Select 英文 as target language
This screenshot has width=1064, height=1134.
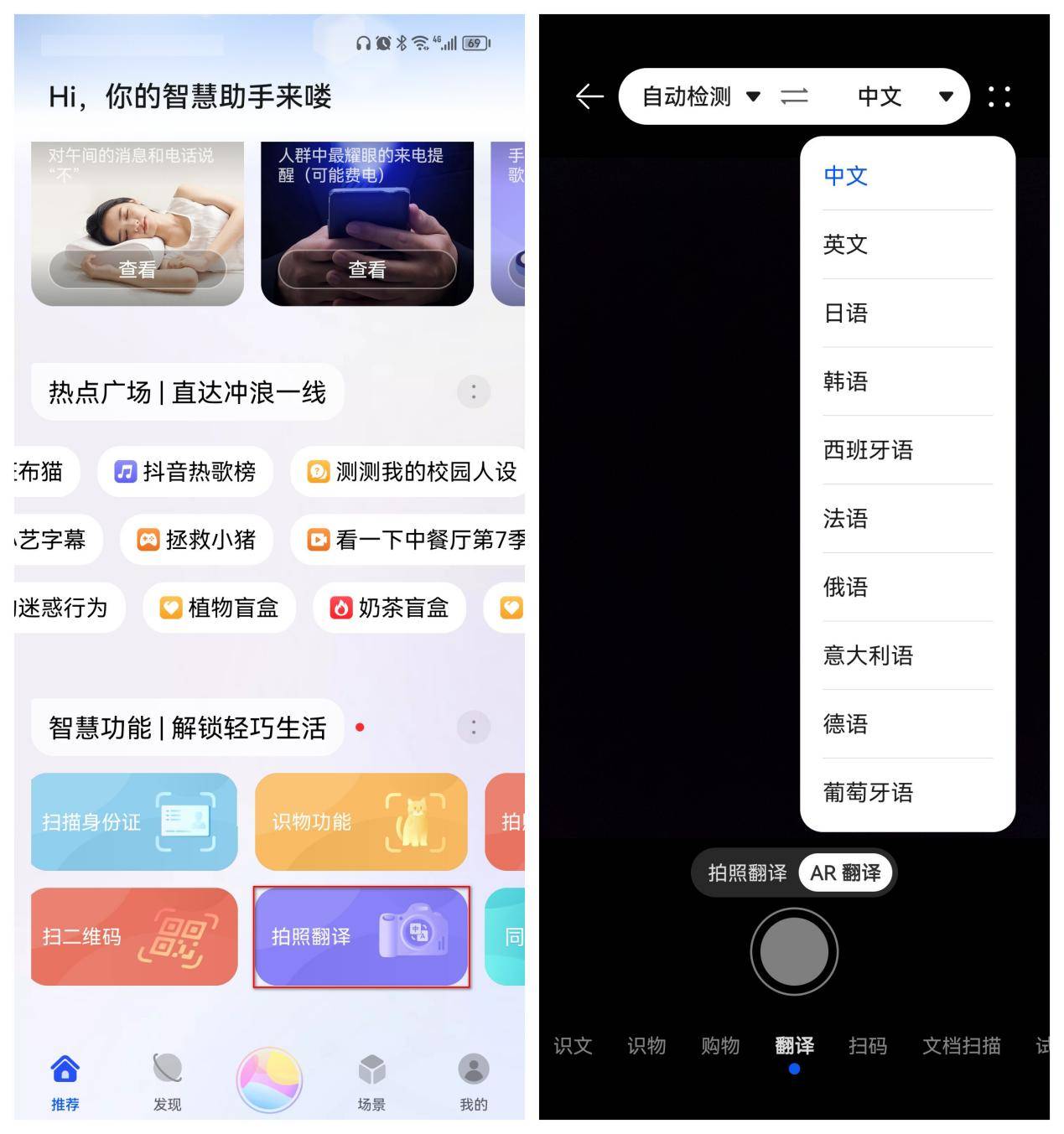coord(845,245)
